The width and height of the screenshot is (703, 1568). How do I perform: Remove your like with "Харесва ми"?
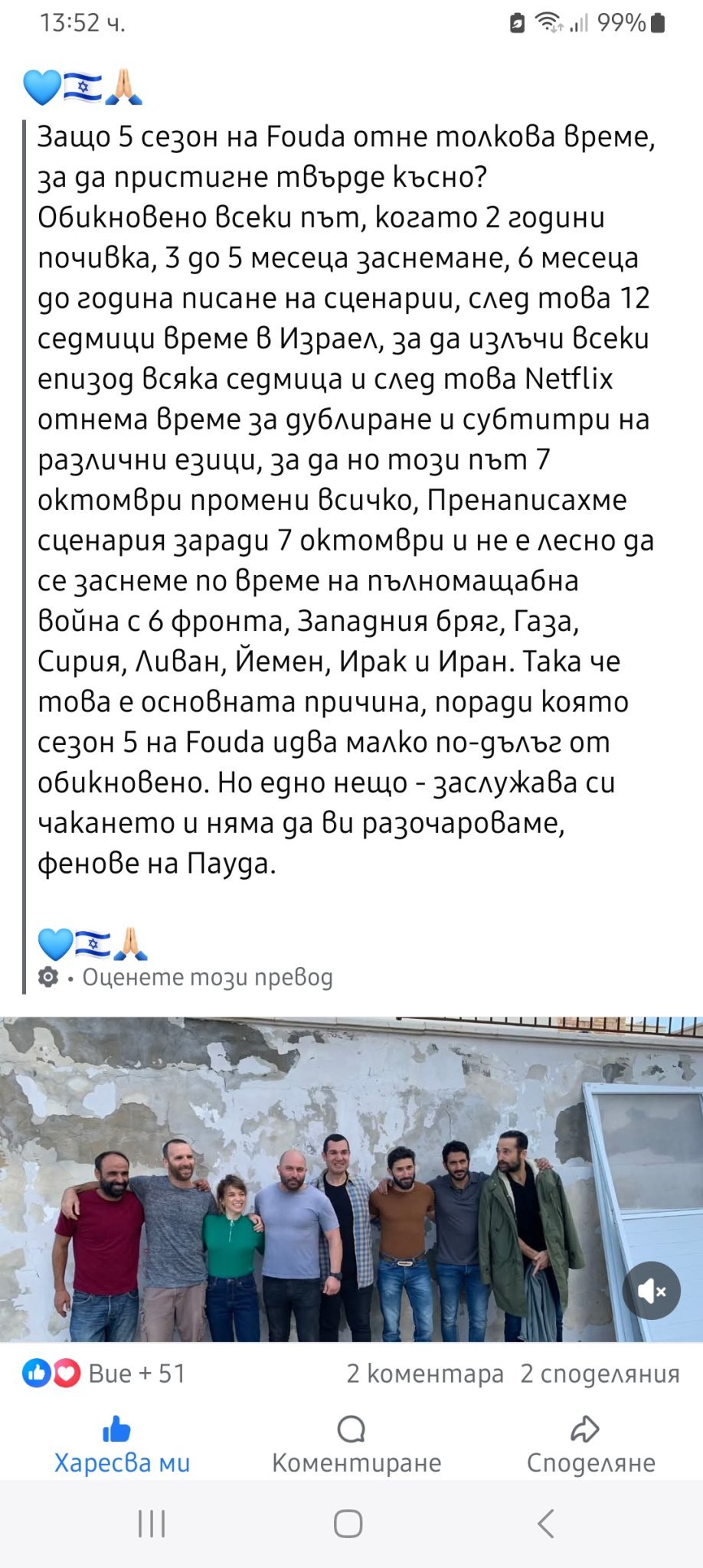122,1445
